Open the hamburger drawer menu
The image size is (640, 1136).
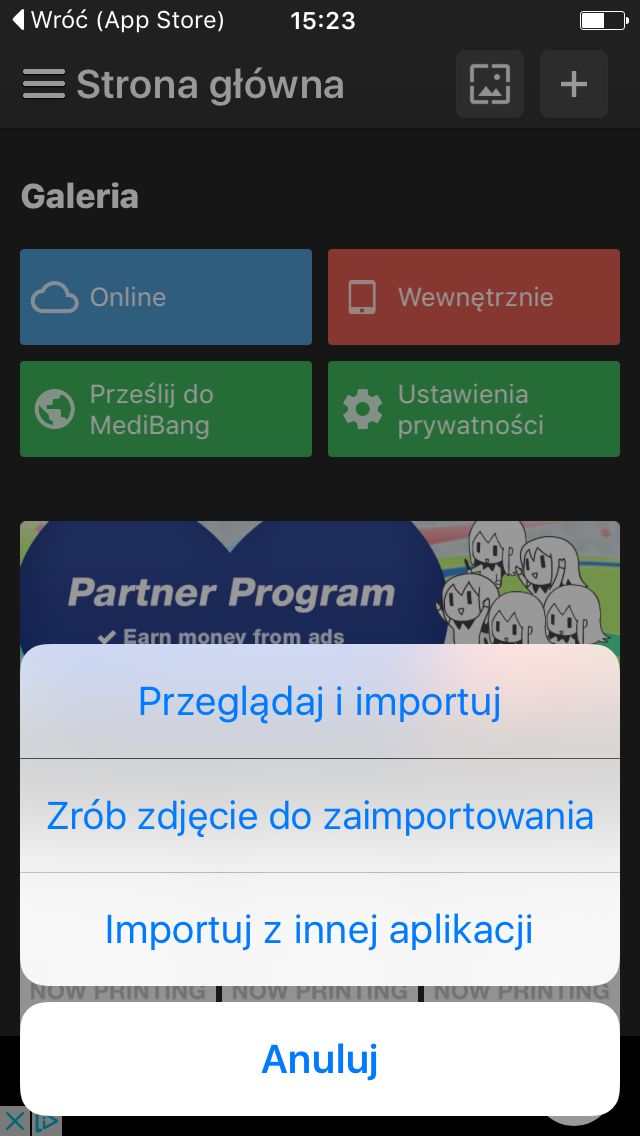(43, 84)
